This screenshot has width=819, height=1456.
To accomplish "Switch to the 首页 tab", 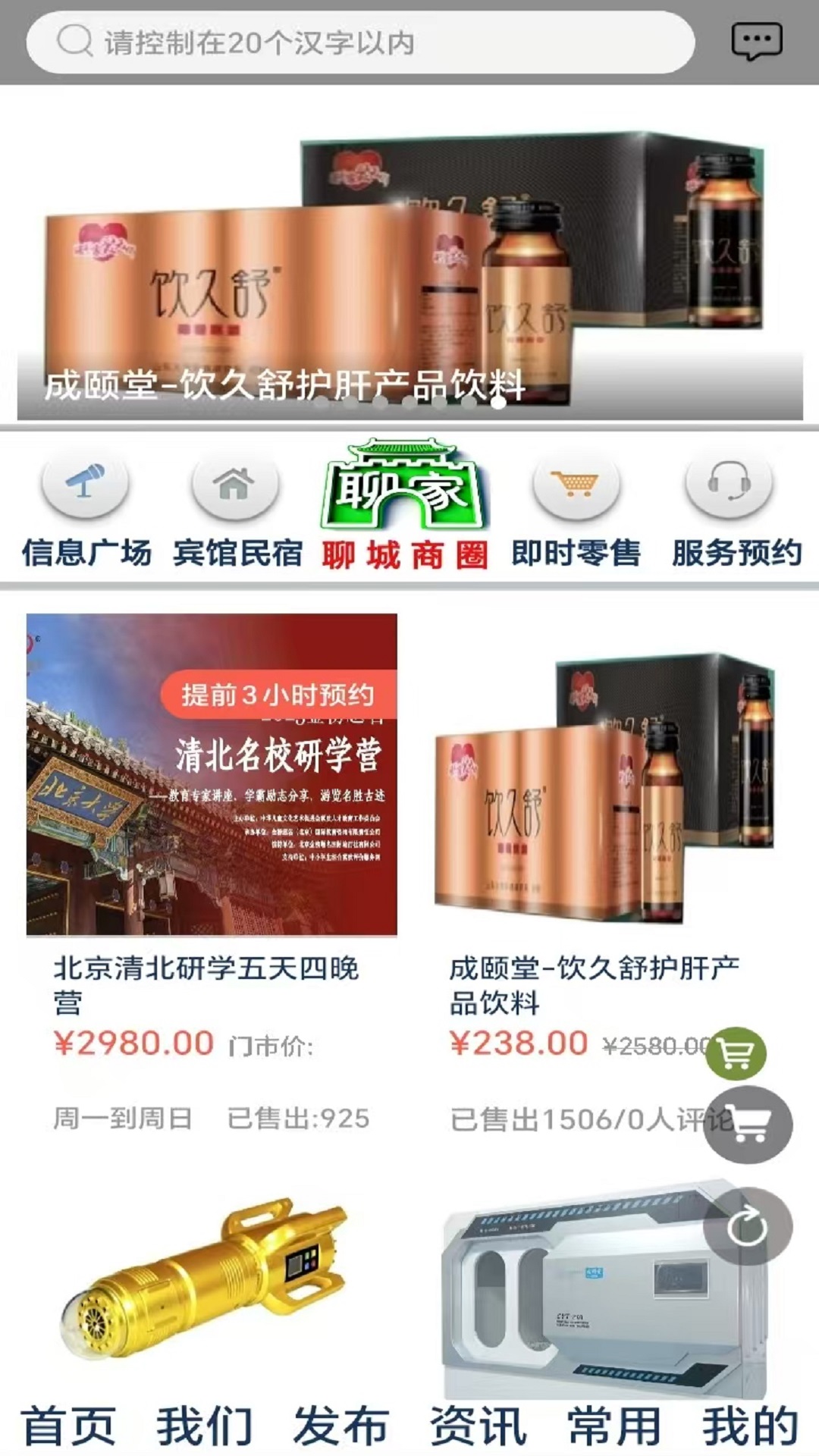I will coord(68,1426).
